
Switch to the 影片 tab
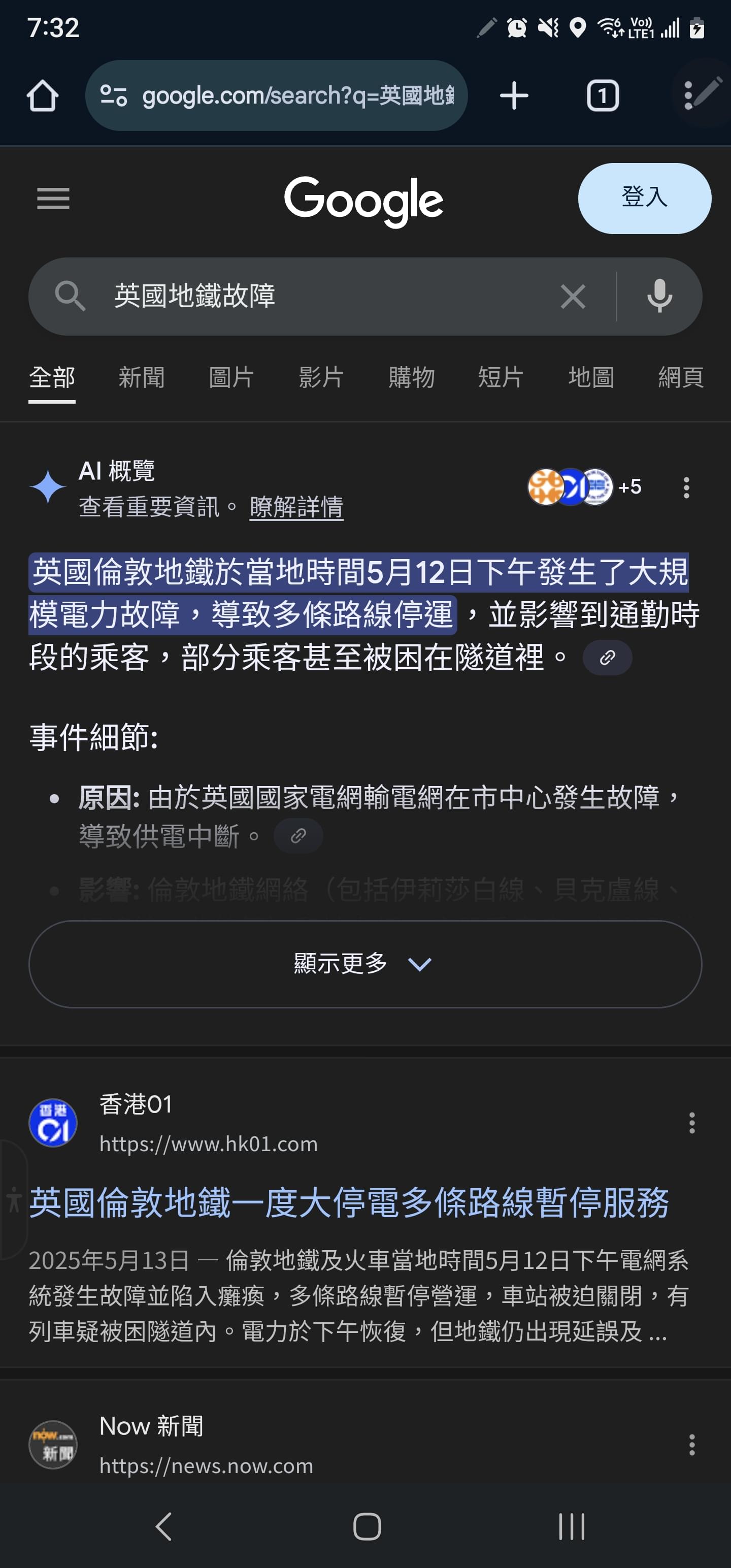click(321, 377)
